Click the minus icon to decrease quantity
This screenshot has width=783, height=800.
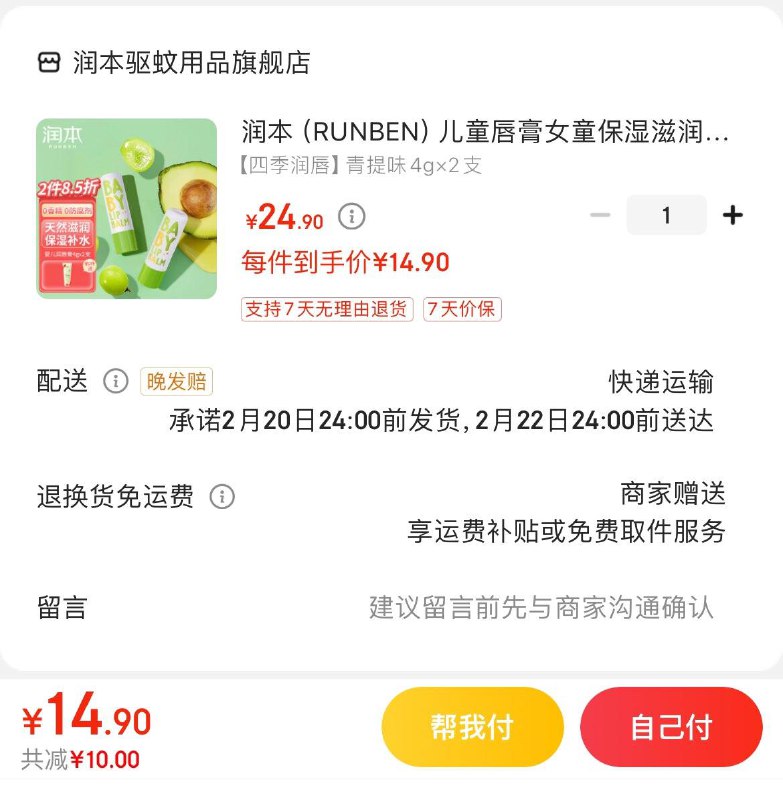[x=600, y=214]
